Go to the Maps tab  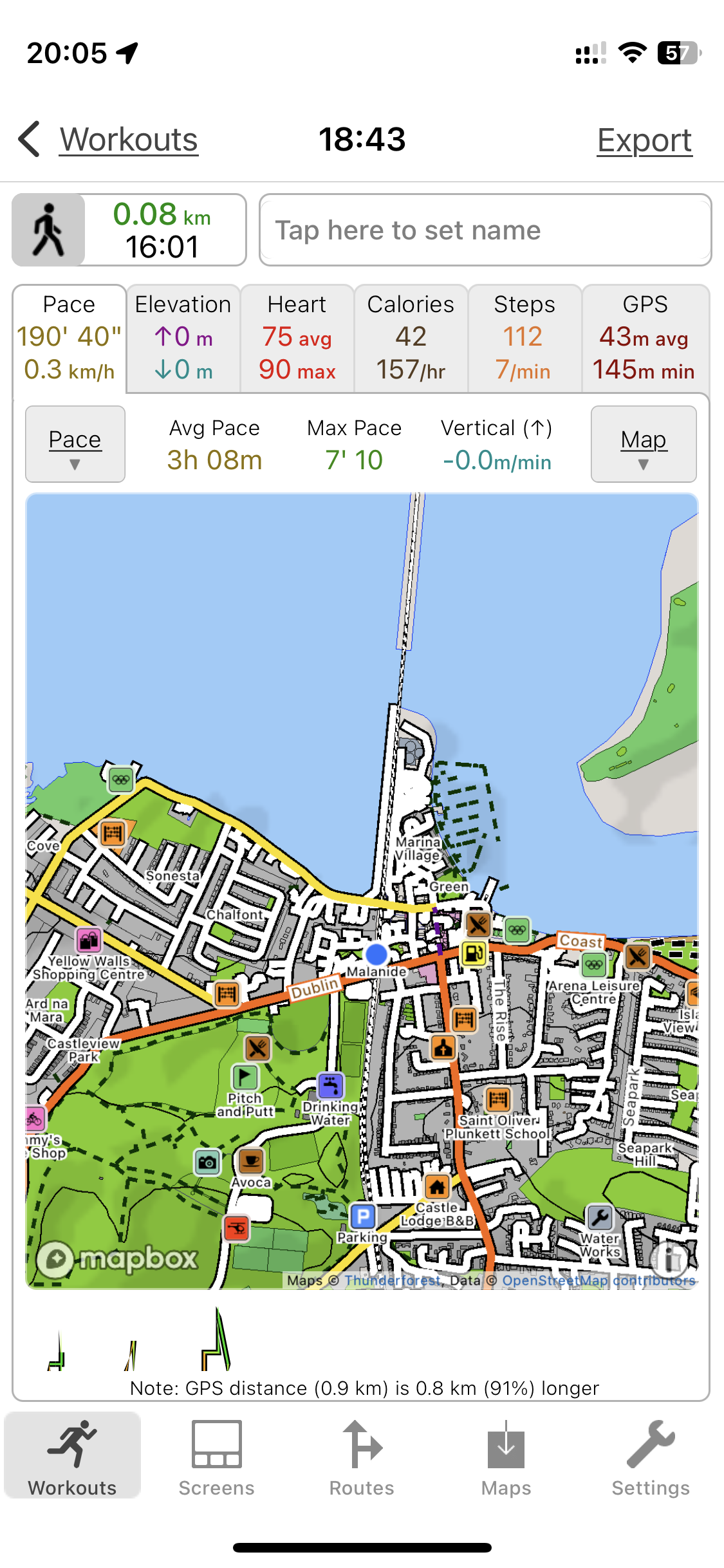506,1457
